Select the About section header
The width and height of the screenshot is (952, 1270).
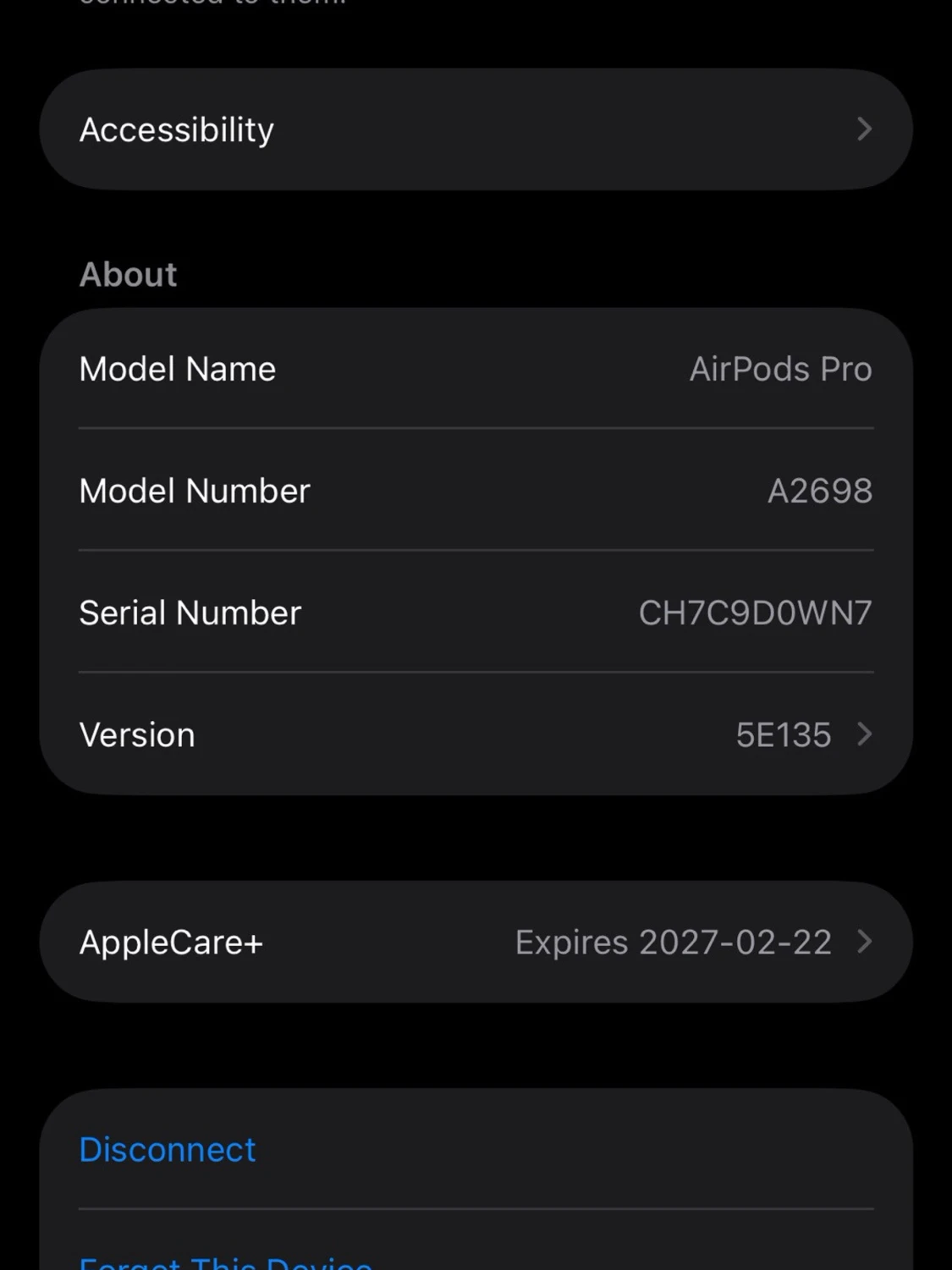(x=128, y=274)
